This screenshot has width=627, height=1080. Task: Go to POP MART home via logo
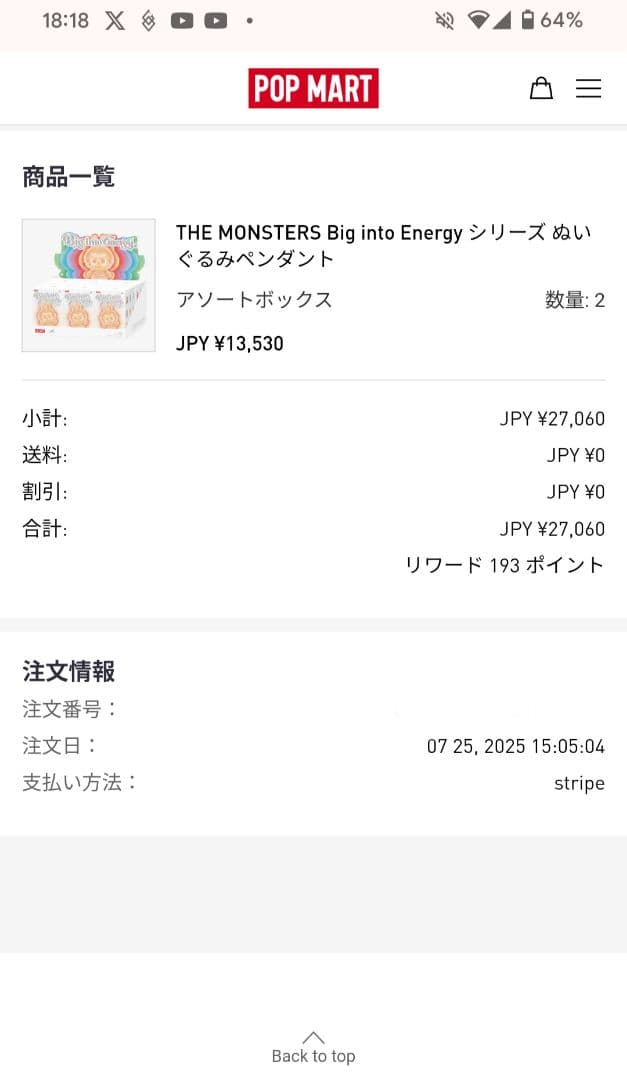pos(313,88)
